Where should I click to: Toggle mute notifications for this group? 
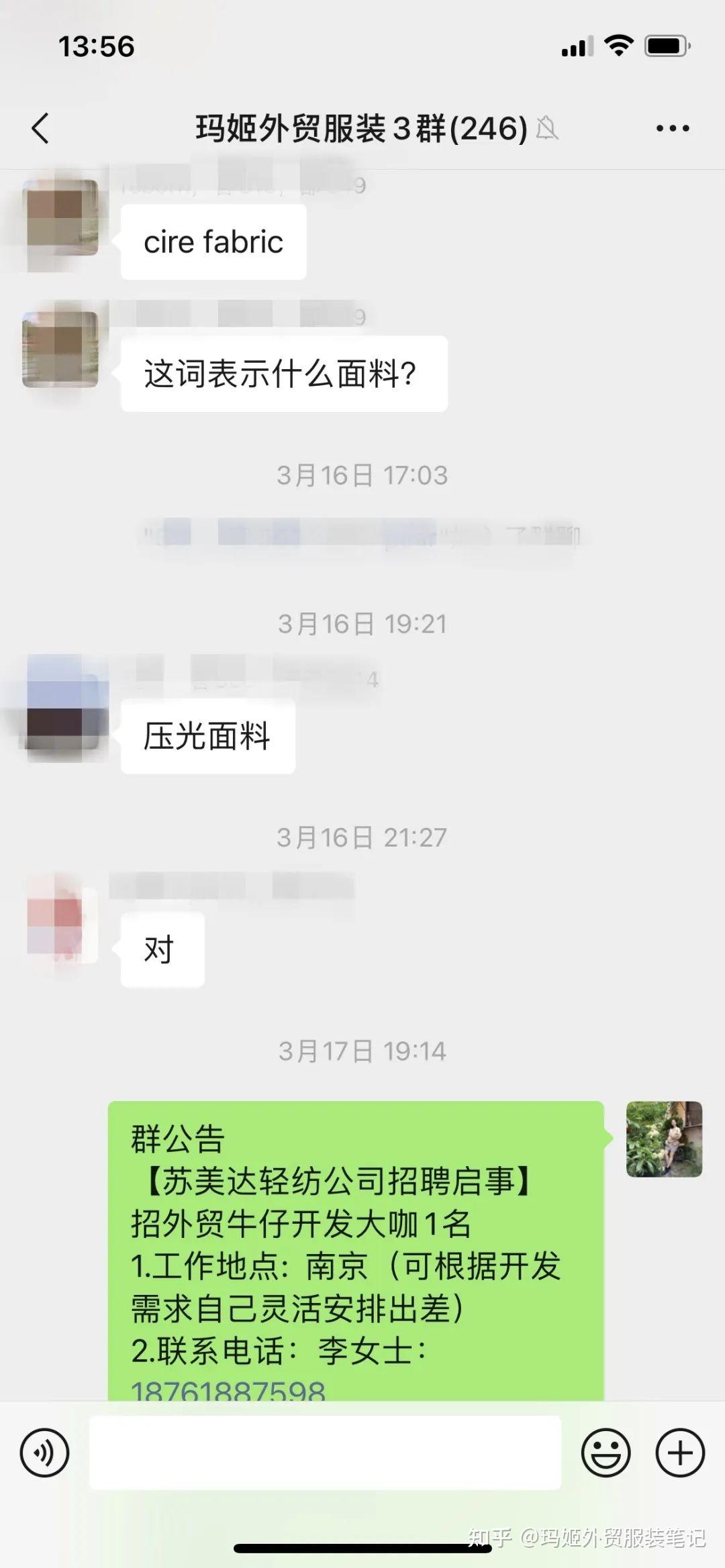pyautogui.click(x=548, y=129)
